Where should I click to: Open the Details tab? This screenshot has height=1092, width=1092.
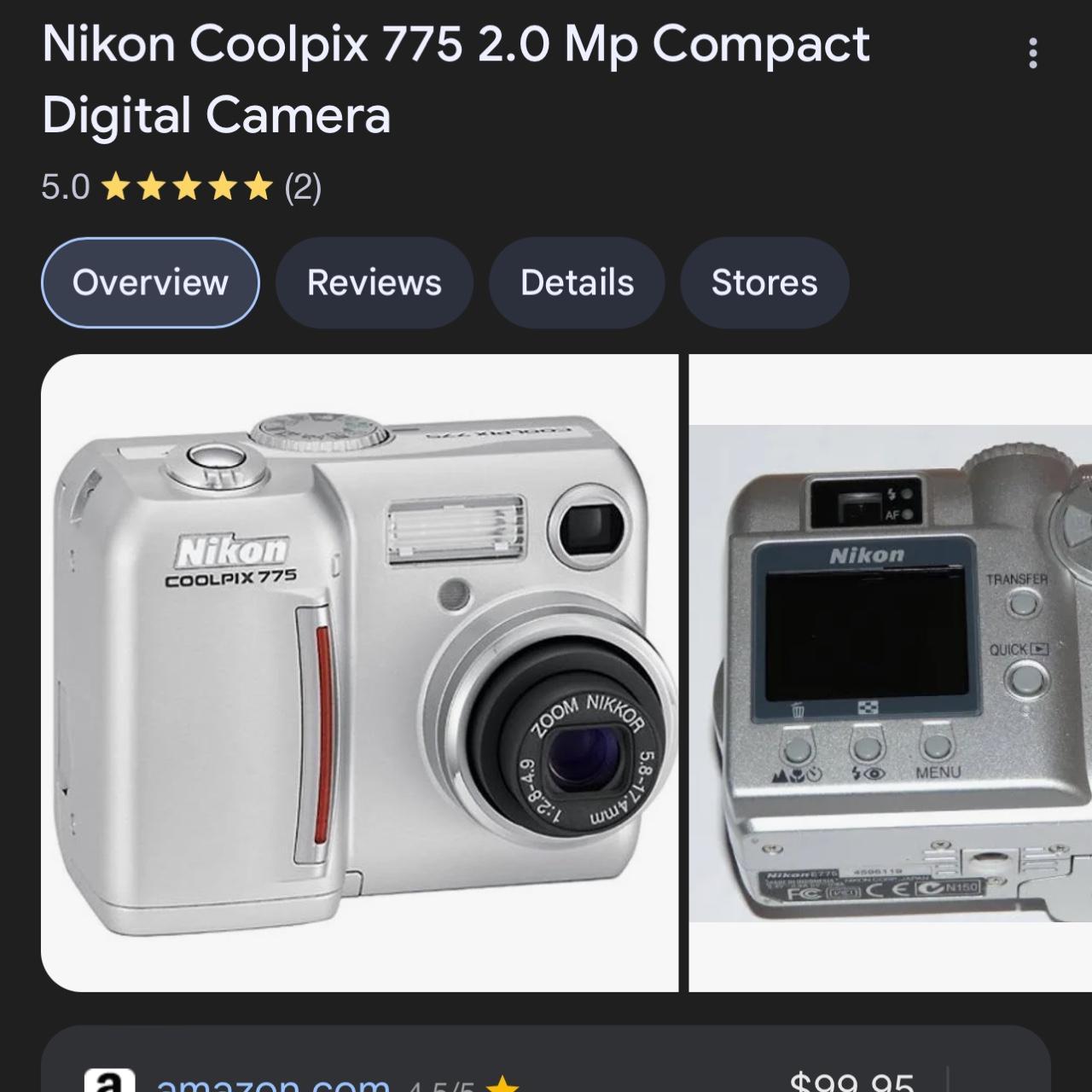tap(577, 282)
